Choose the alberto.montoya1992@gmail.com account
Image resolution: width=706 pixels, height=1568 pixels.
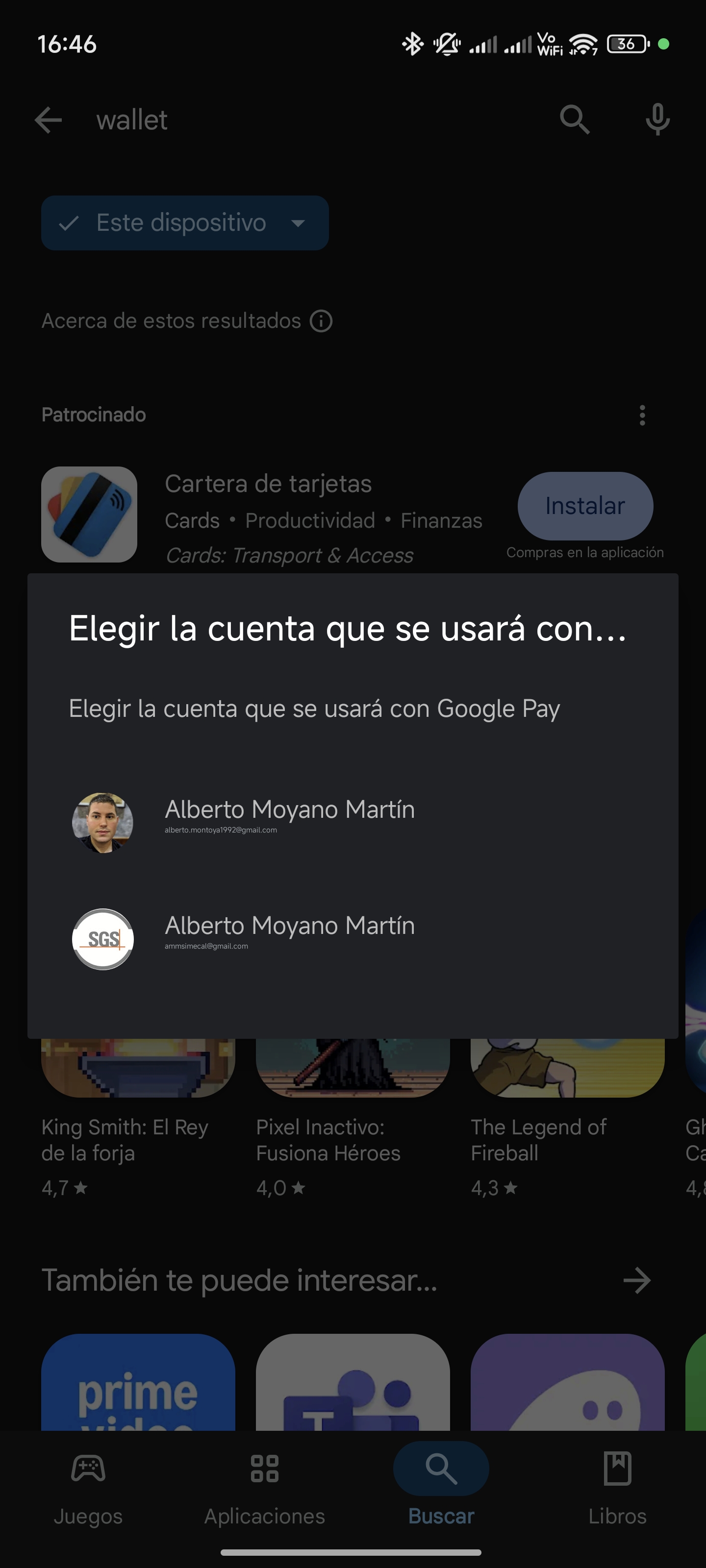353,822
